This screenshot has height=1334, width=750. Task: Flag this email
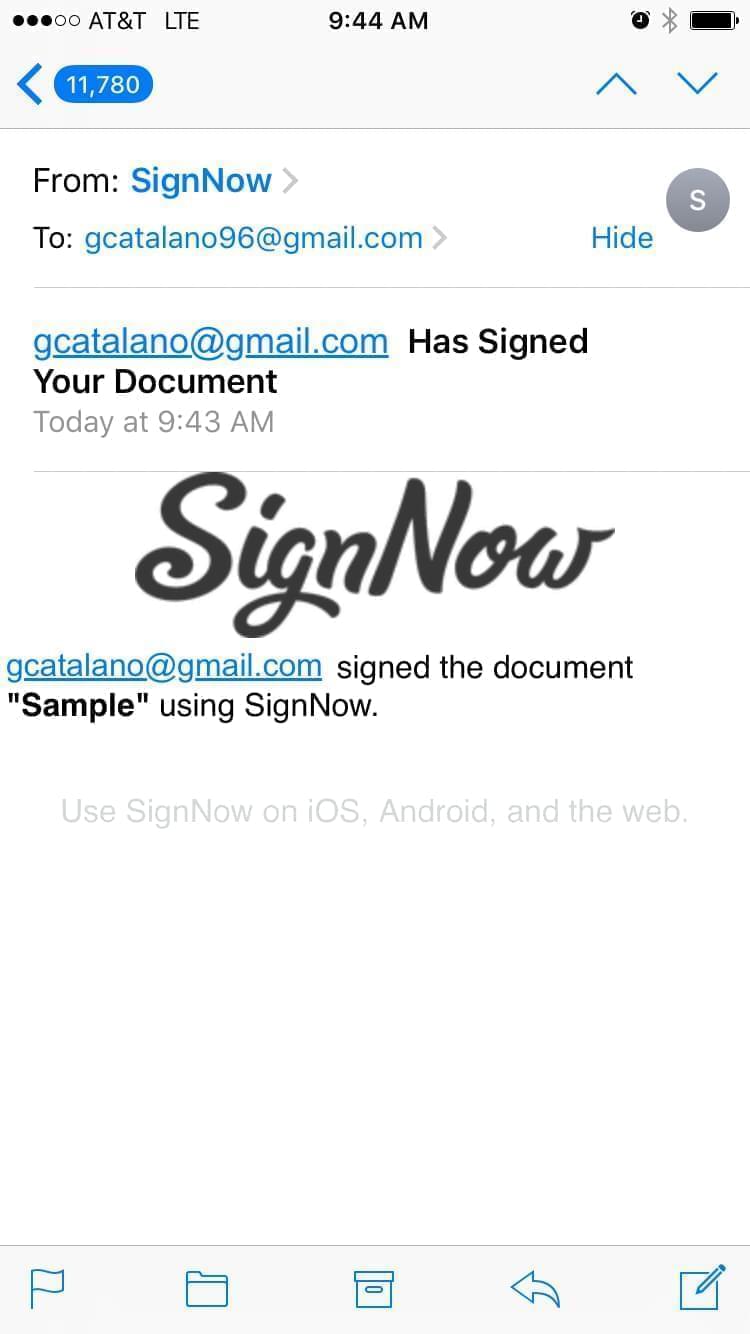tap(47, 1288)
